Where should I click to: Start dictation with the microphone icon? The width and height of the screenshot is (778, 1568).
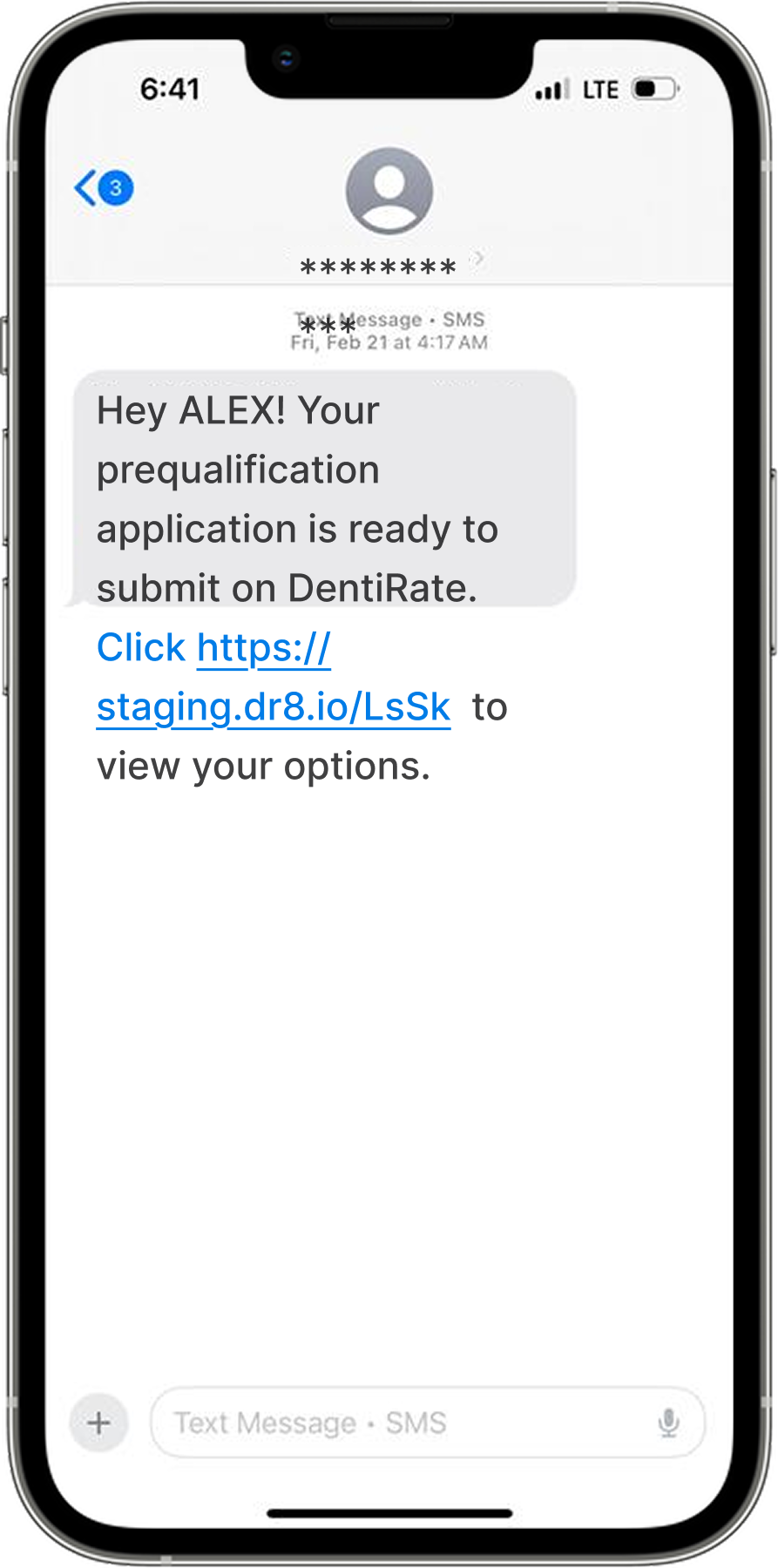(668, 1423)
